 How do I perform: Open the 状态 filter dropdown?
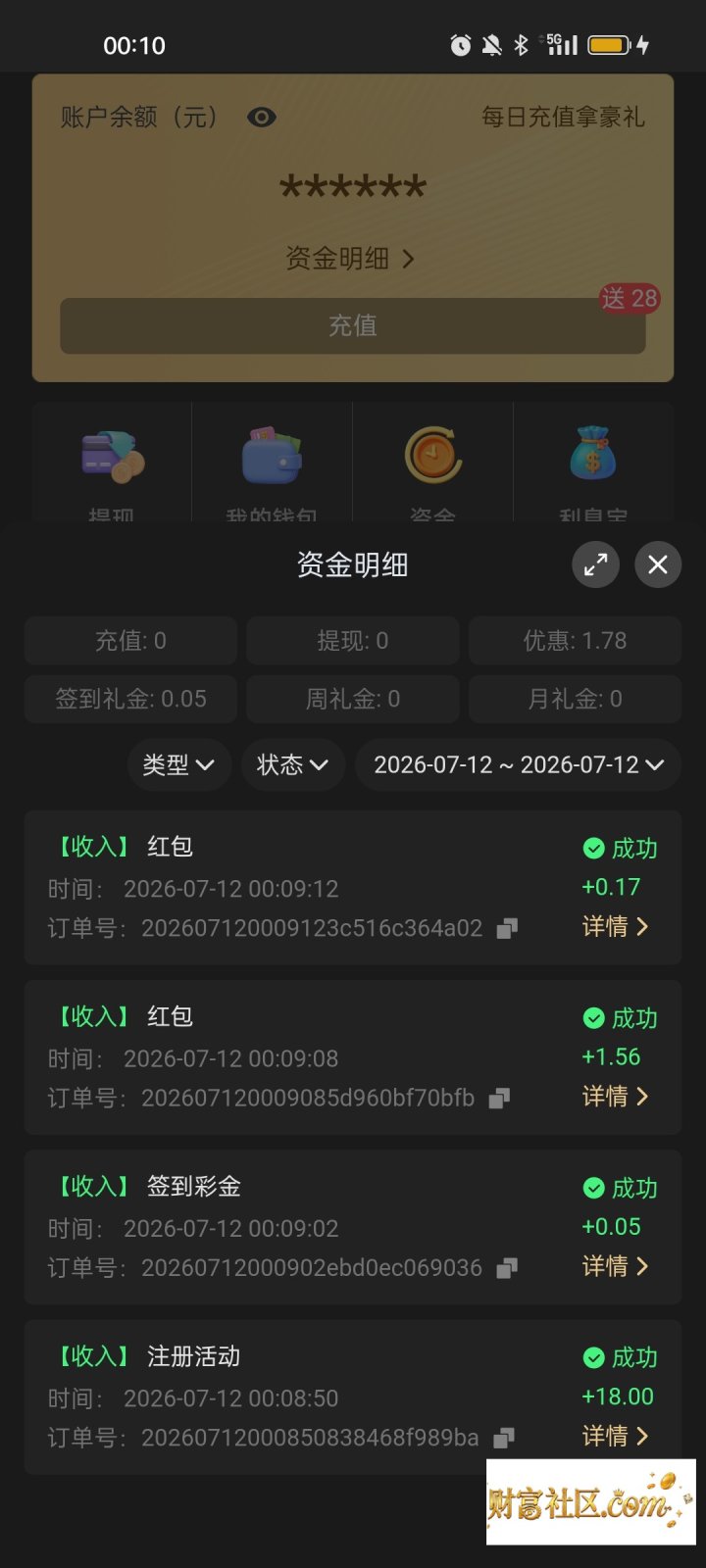coord(293,764)
